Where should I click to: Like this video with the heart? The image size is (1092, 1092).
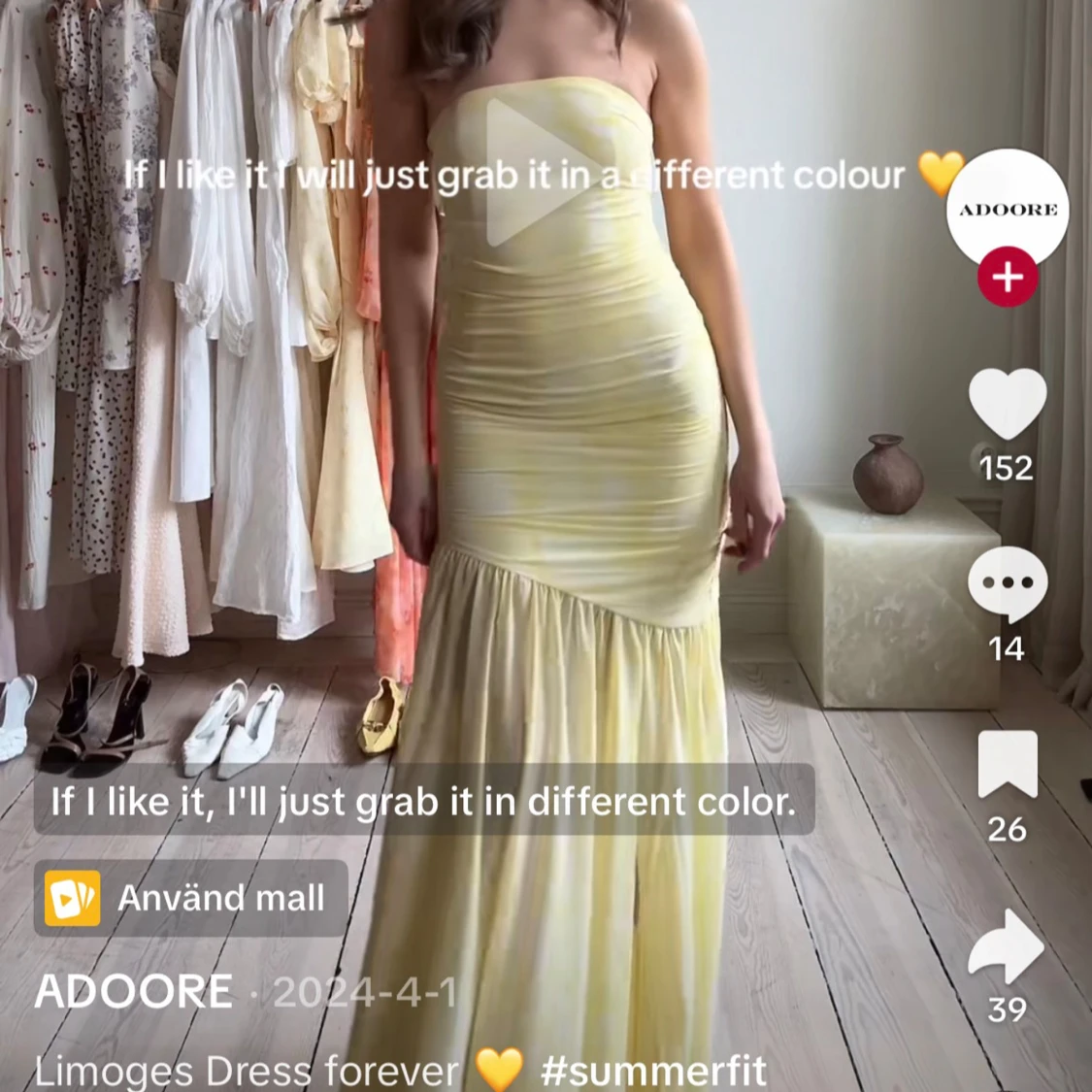click(1008, 404)
